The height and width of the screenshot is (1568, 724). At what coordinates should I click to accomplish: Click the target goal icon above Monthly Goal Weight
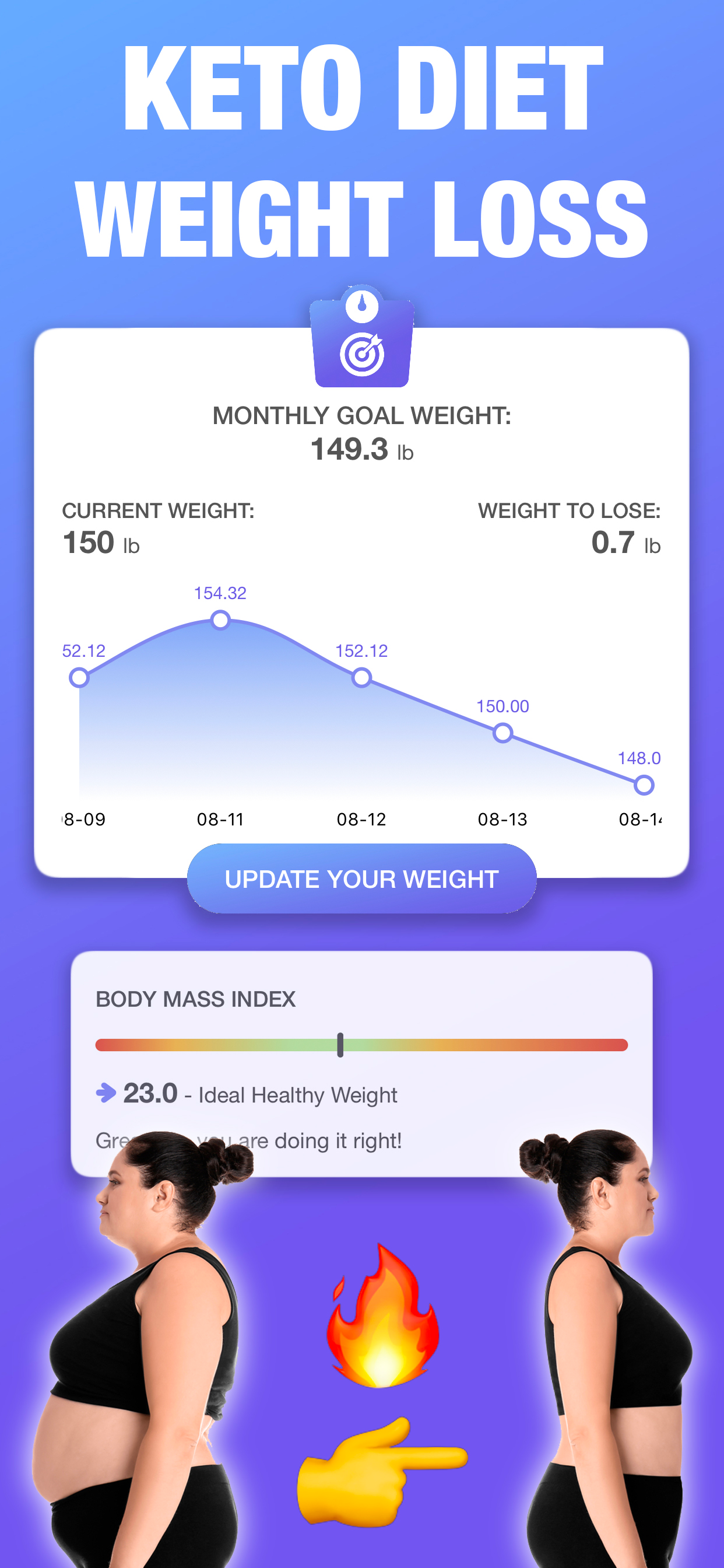362,356
